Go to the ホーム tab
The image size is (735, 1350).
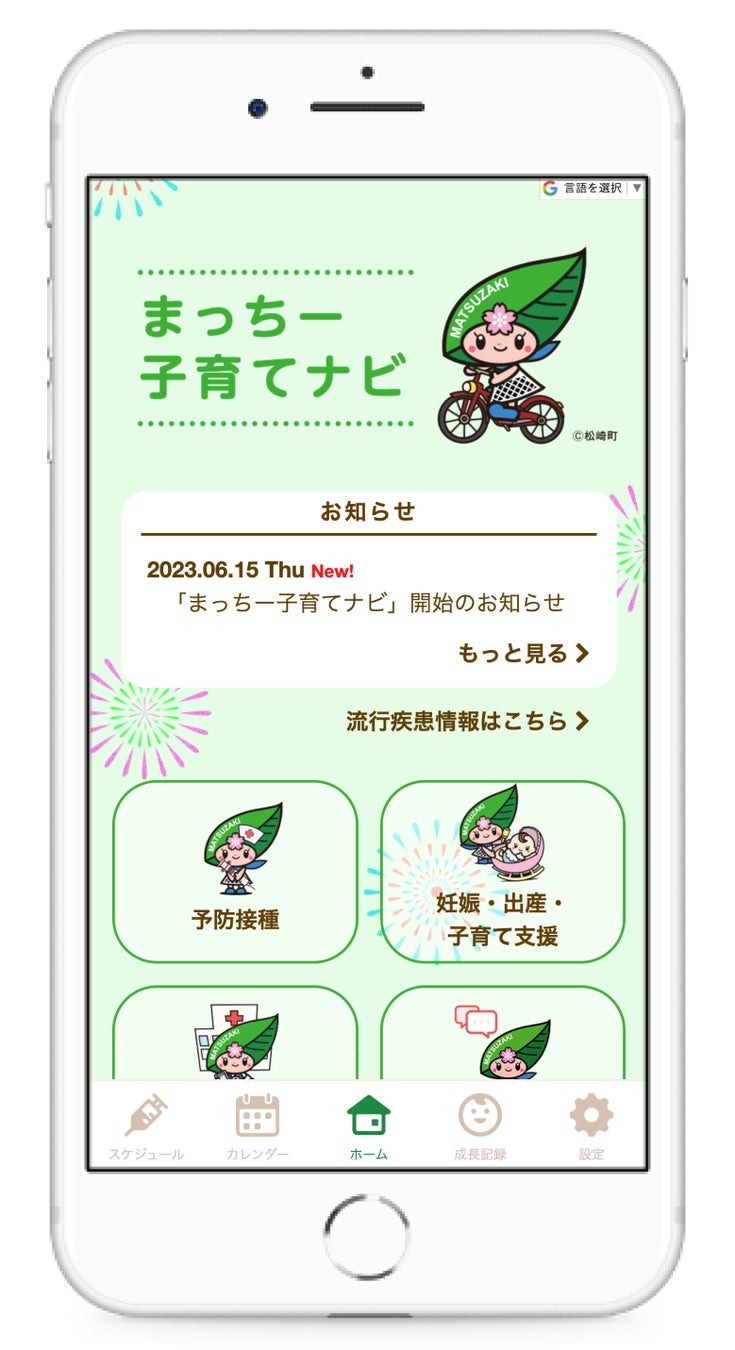coord(368,1127)
